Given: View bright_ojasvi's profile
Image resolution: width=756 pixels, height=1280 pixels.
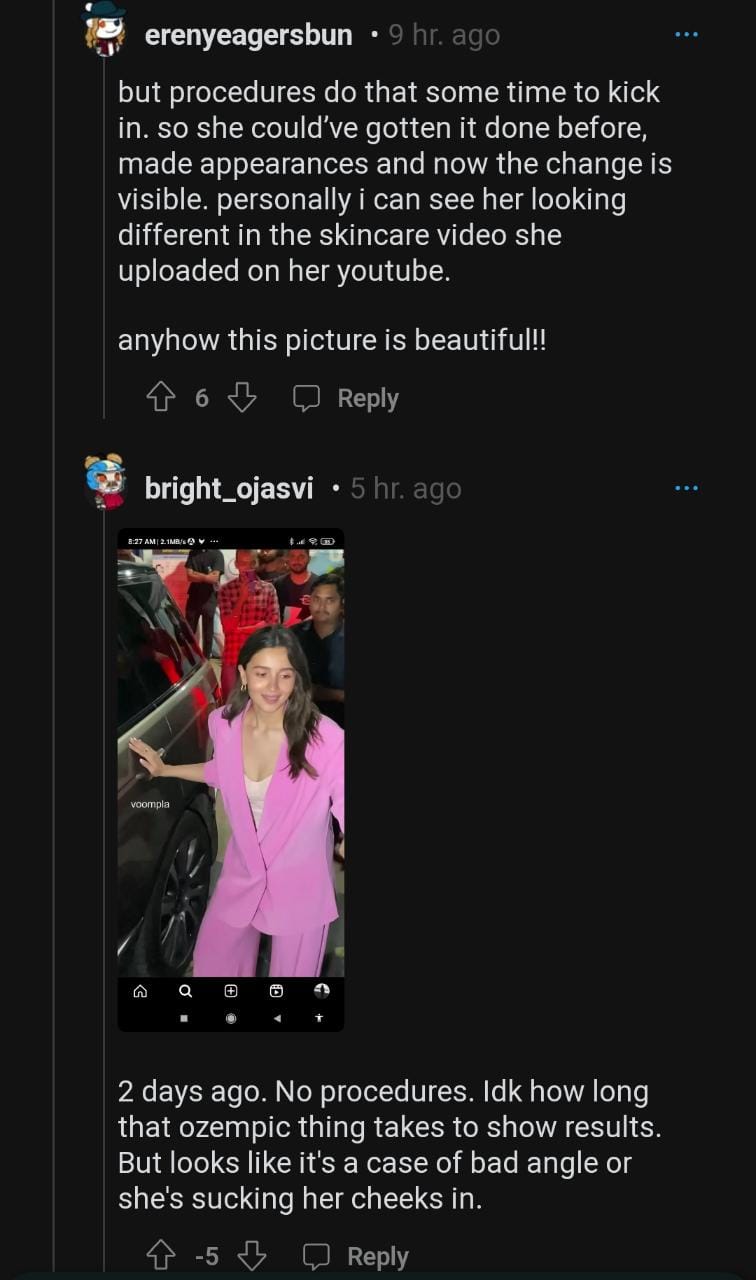Looking at the screenshot, I should click(228, 488).
